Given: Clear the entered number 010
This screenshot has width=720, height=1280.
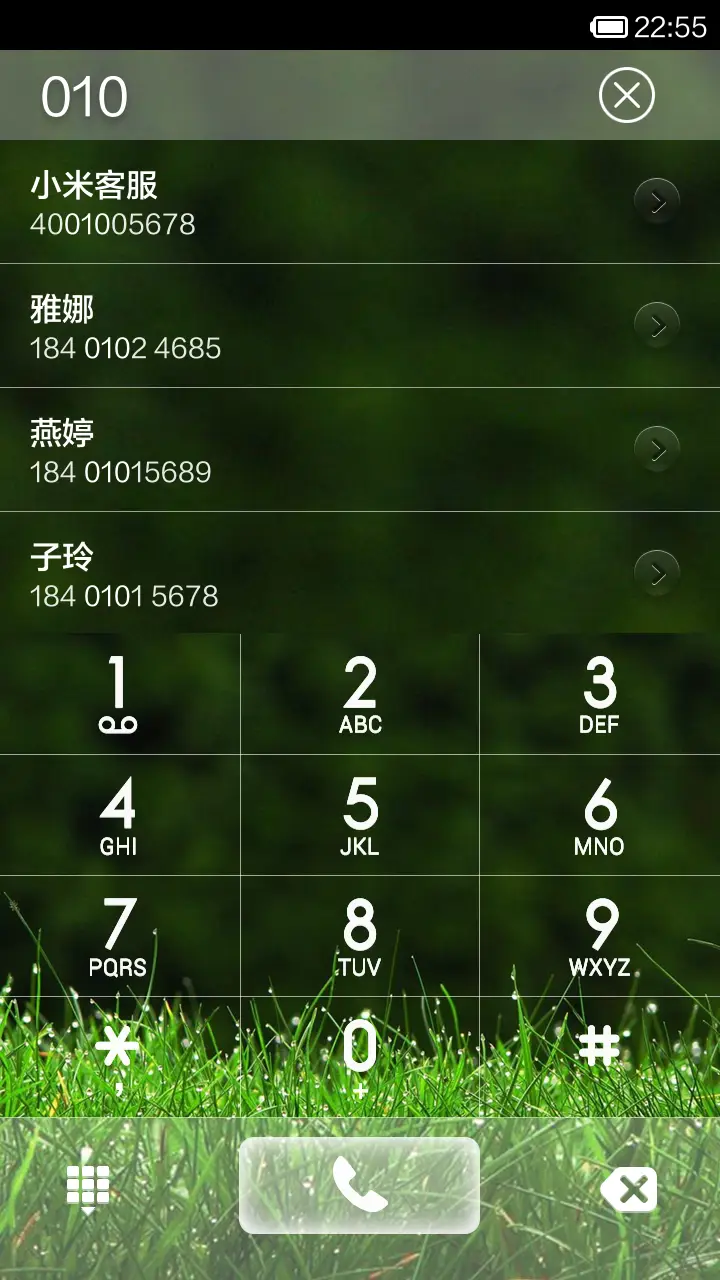Looking at the screenshot, I should tap(628, 94).
